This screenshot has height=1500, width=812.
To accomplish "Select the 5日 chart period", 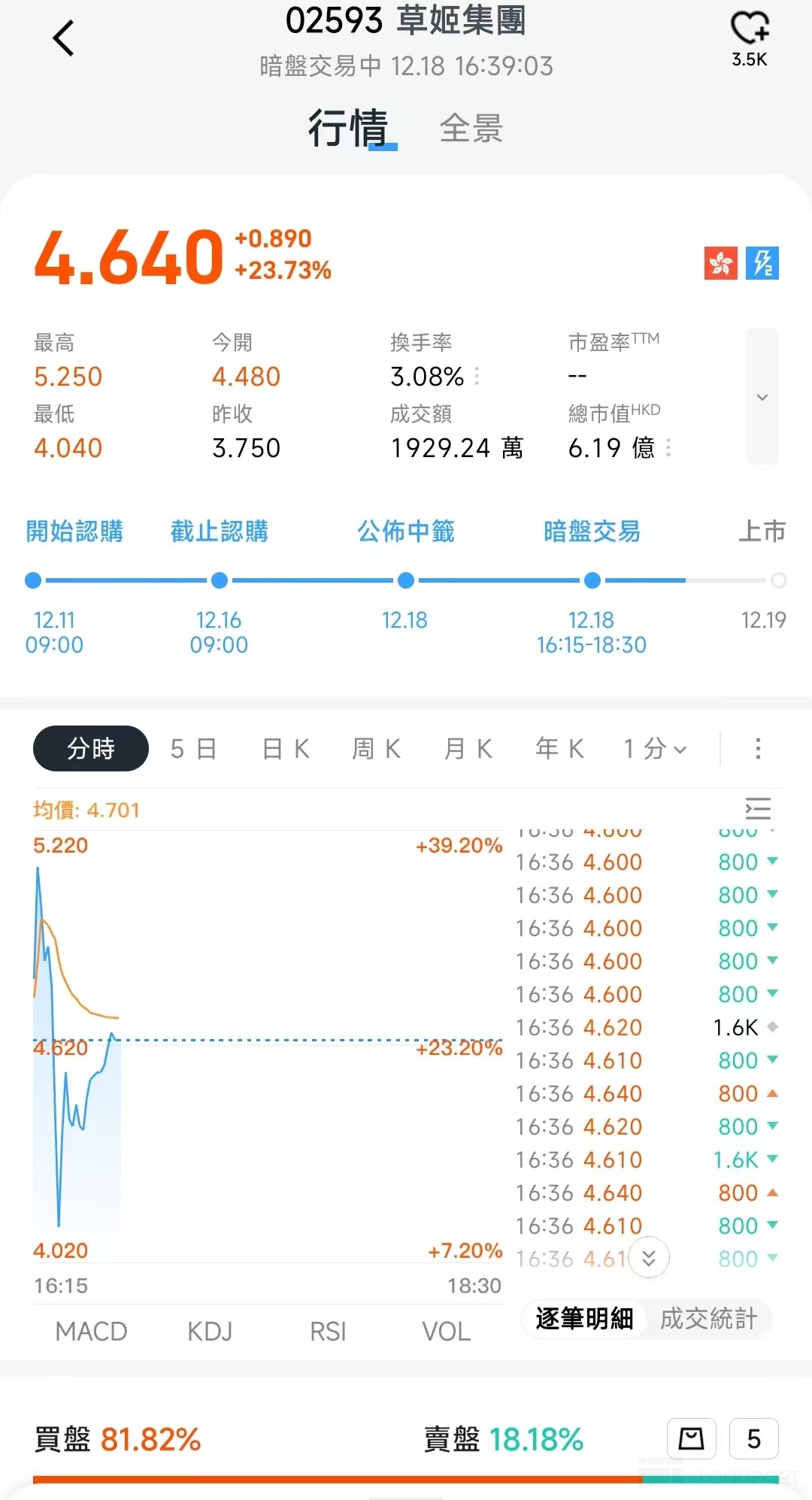I will coord(193,749).
